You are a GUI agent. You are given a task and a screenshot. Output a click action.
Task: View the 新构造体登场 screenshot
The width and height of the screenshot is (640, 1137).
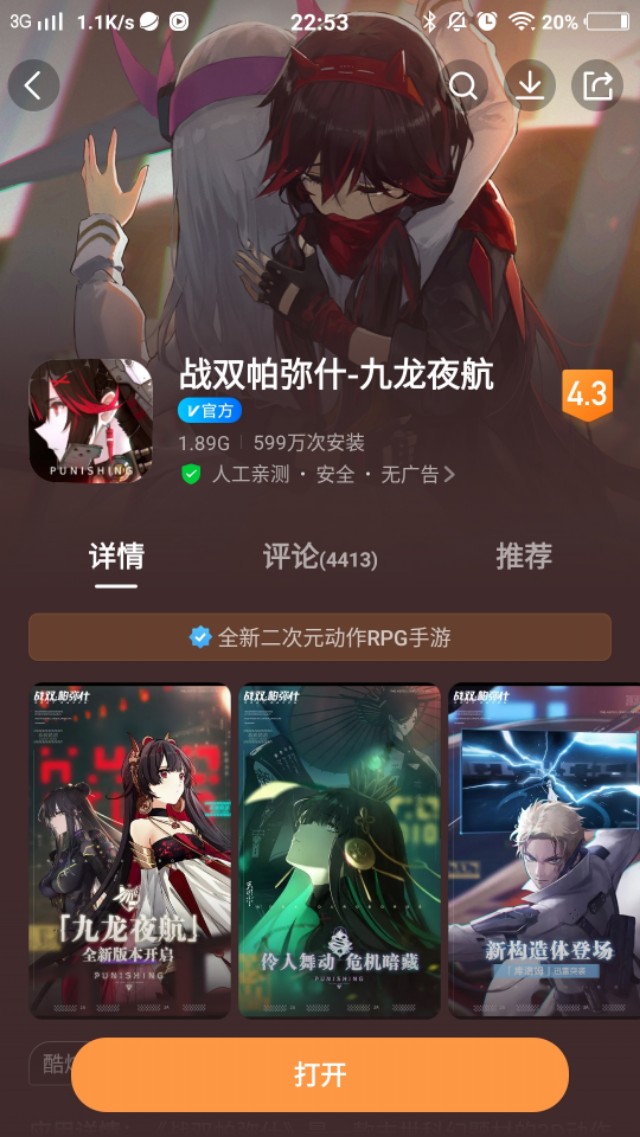544,850
